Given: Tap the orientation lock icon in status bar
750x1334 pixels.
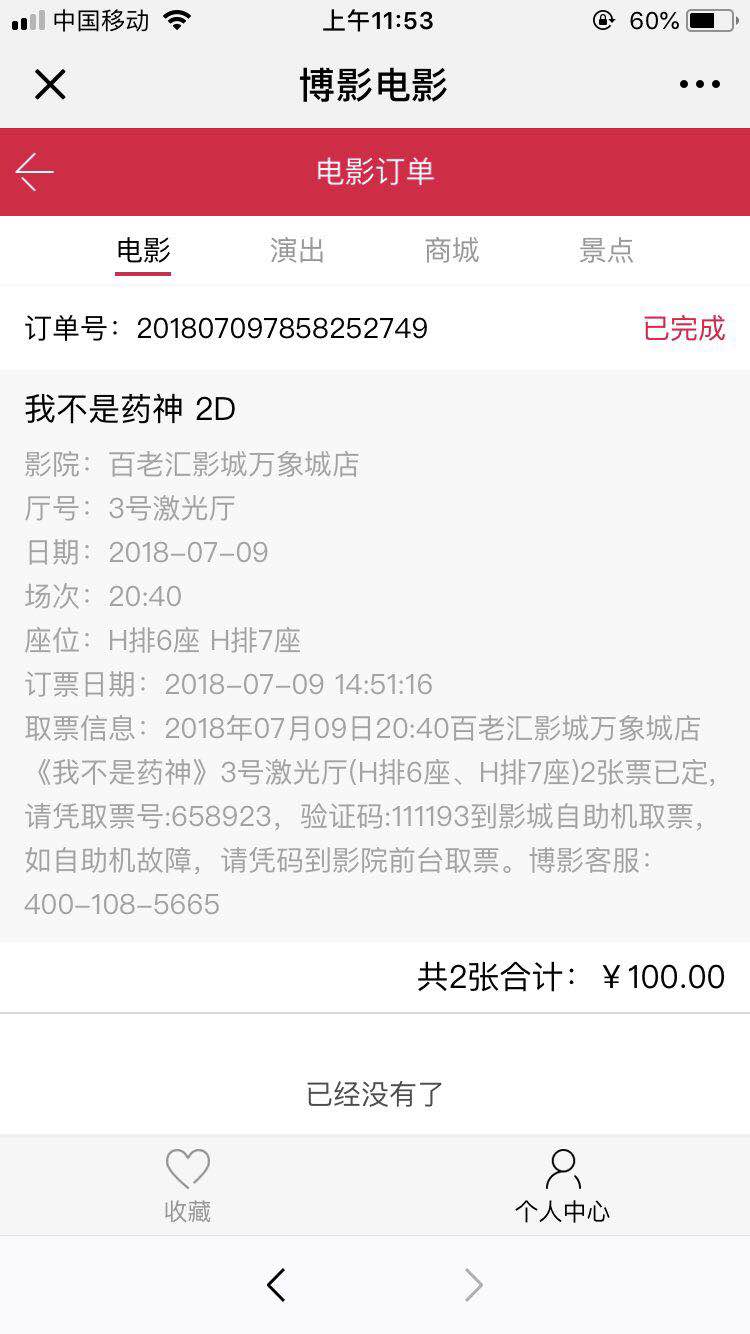Looking at the screenshot, I should tap(604, 20).
